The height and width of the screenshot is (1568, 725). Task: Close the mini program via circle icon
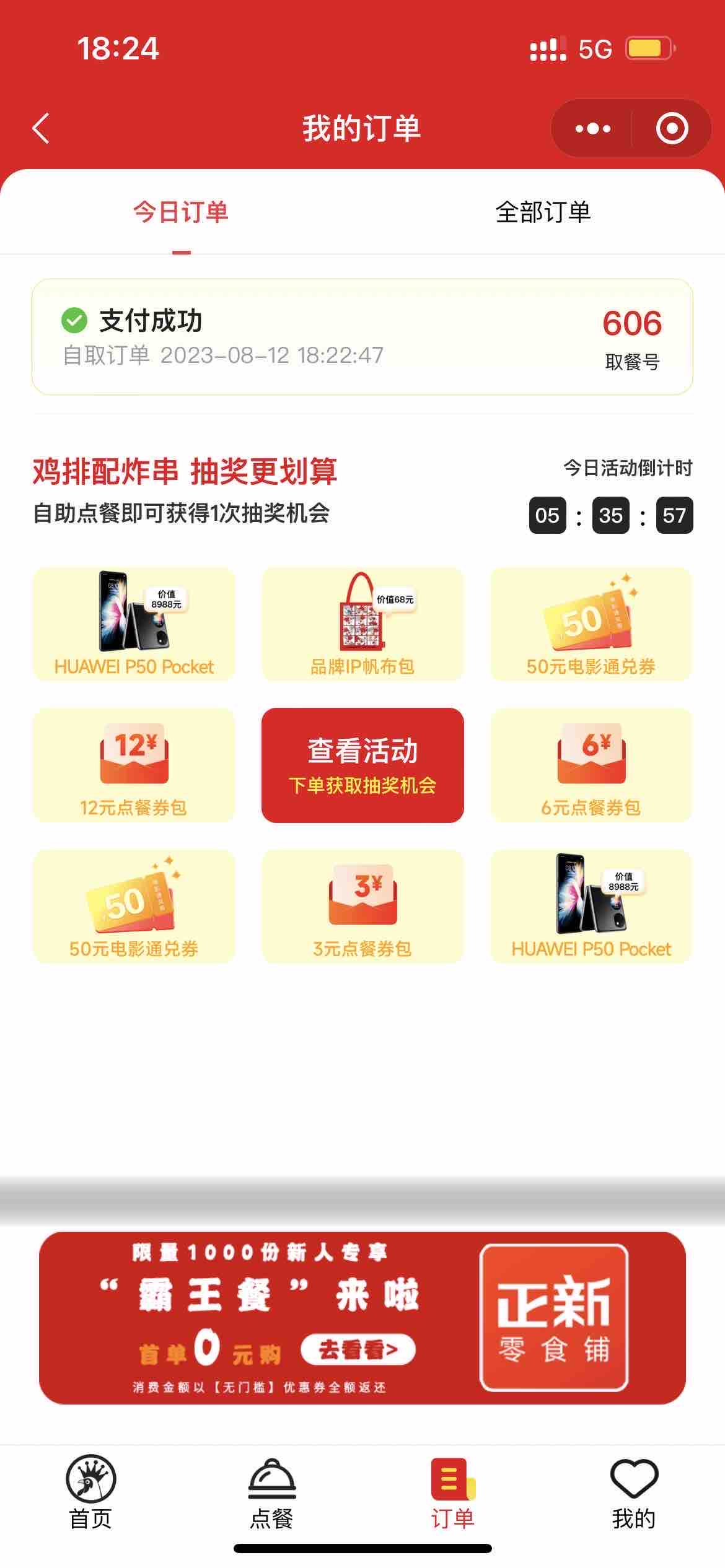pos(672,129)
